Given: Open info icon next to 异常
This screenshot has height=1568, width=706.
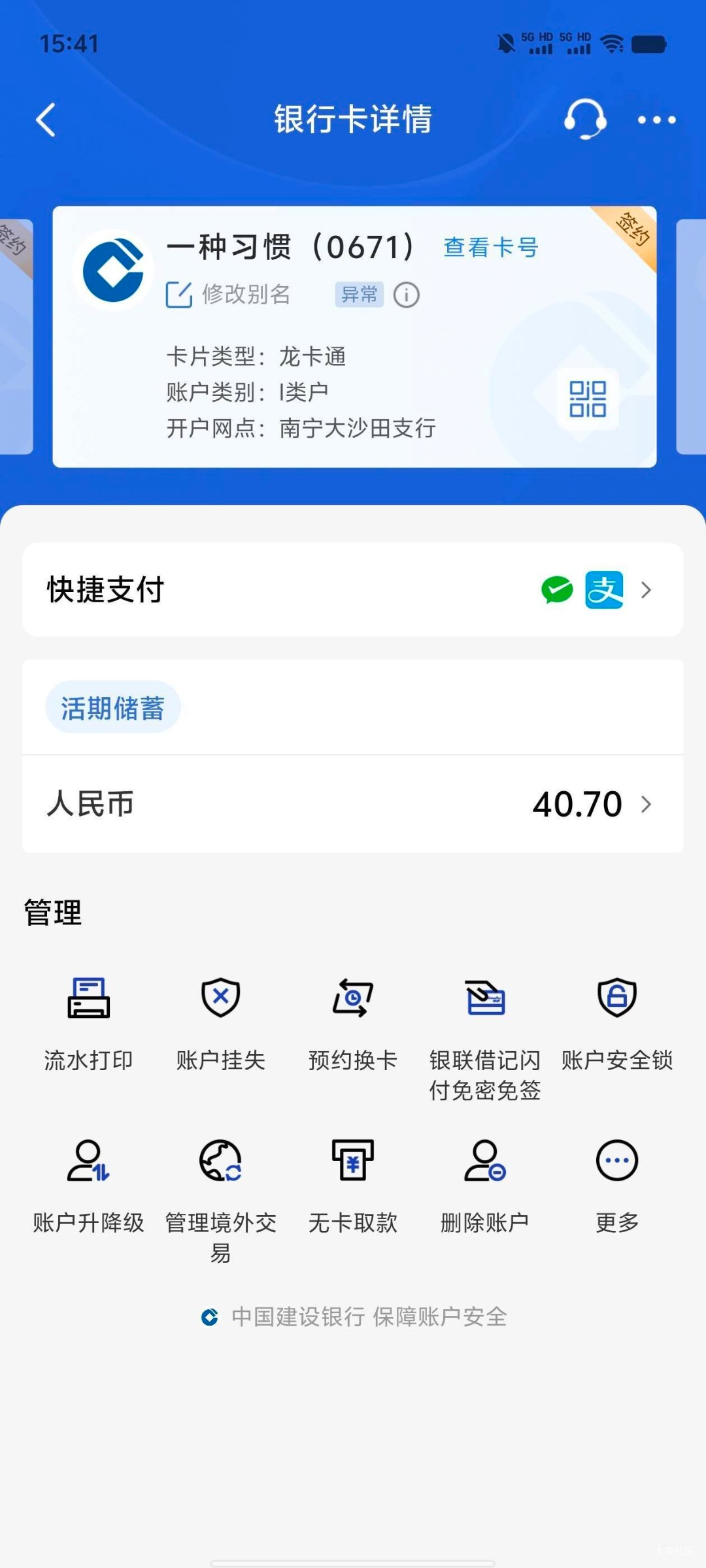Looking at the screenshot, I should [407, 295].
